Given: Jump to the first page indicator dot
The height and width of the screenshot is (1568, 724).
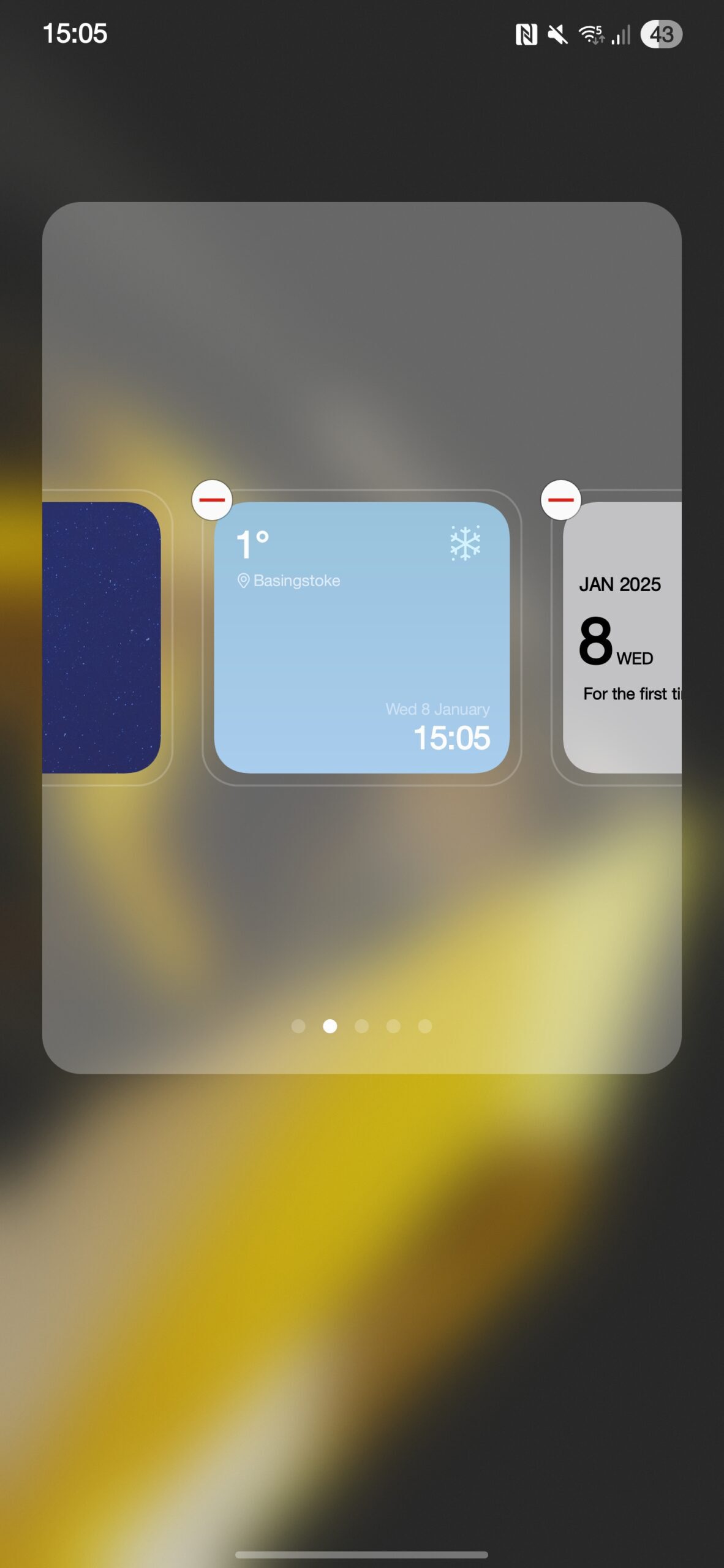Looking at the screenshot, I should [x=298, y=1026].
